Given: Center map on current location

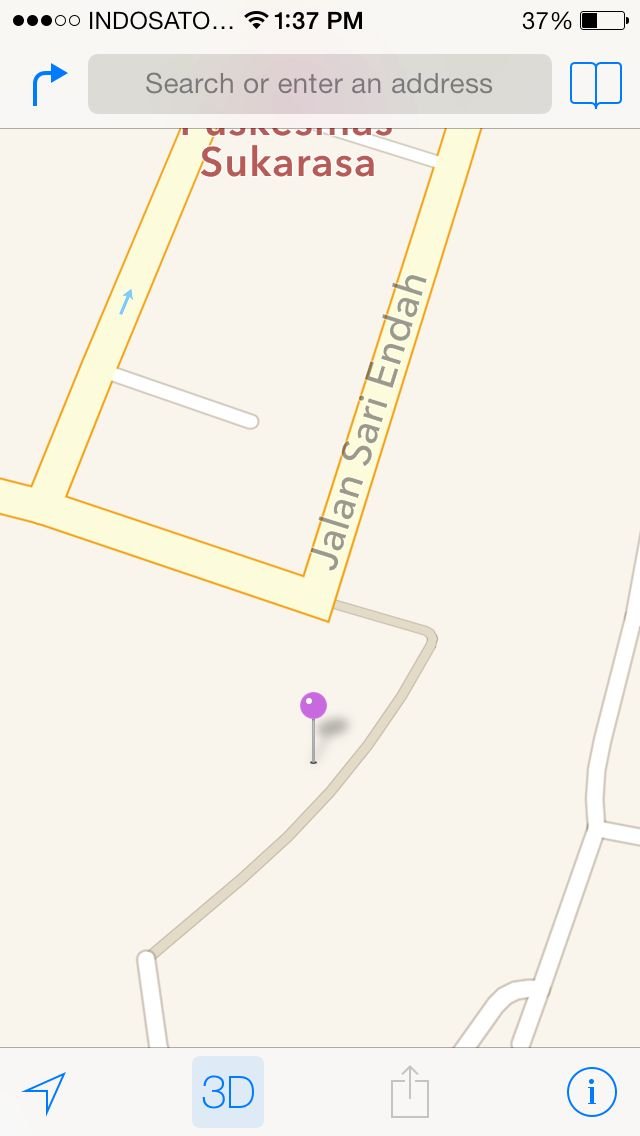Looking at the screenshot, I should tap(44, 1092).
